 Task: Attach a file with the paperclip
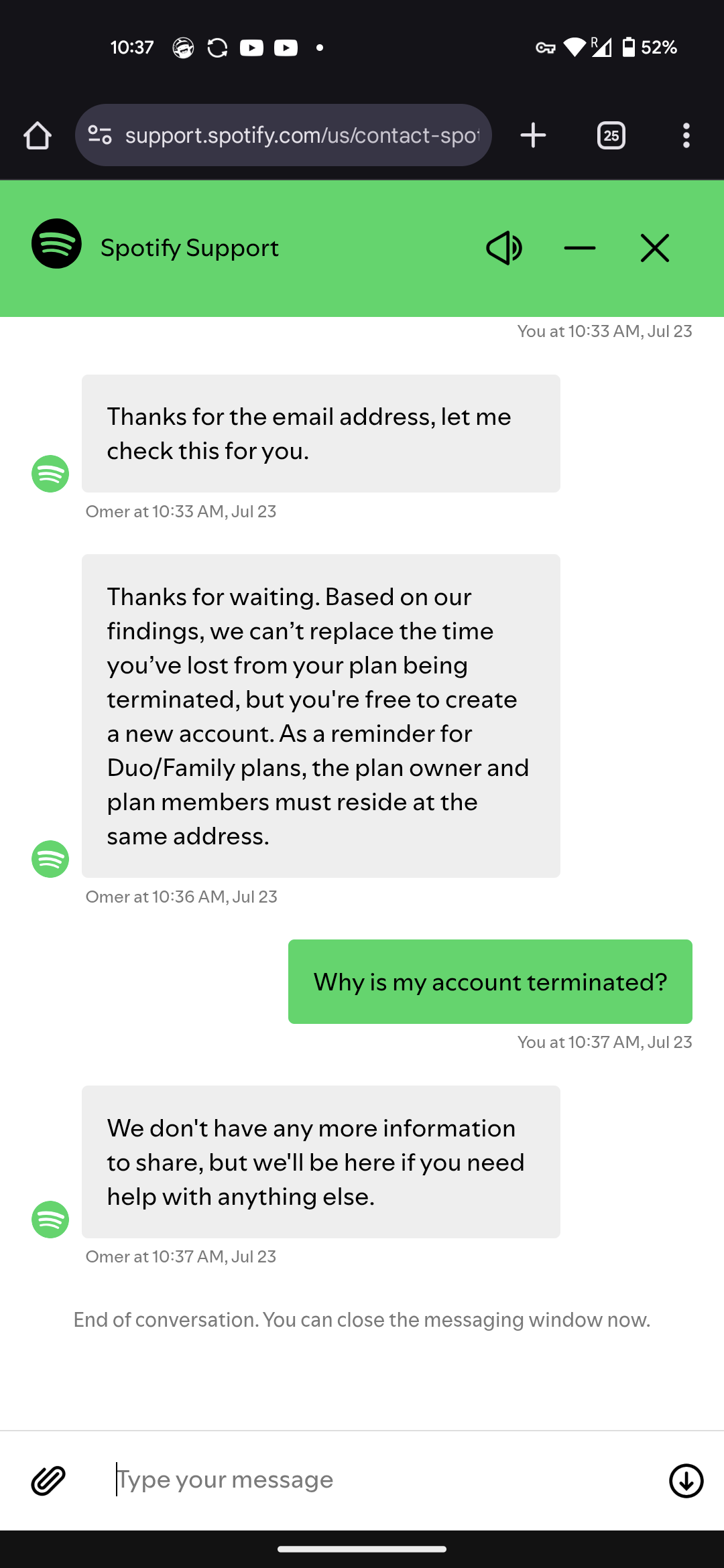coord(48,1480)
